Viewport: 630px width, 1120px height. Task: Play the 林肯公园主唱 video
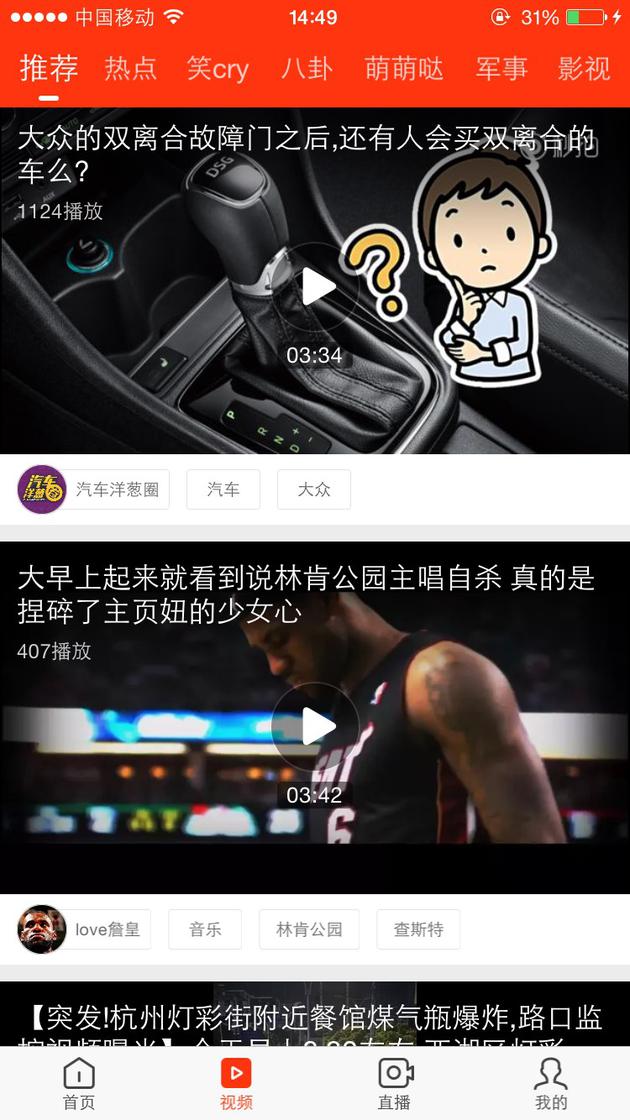(x=315, y=726)
